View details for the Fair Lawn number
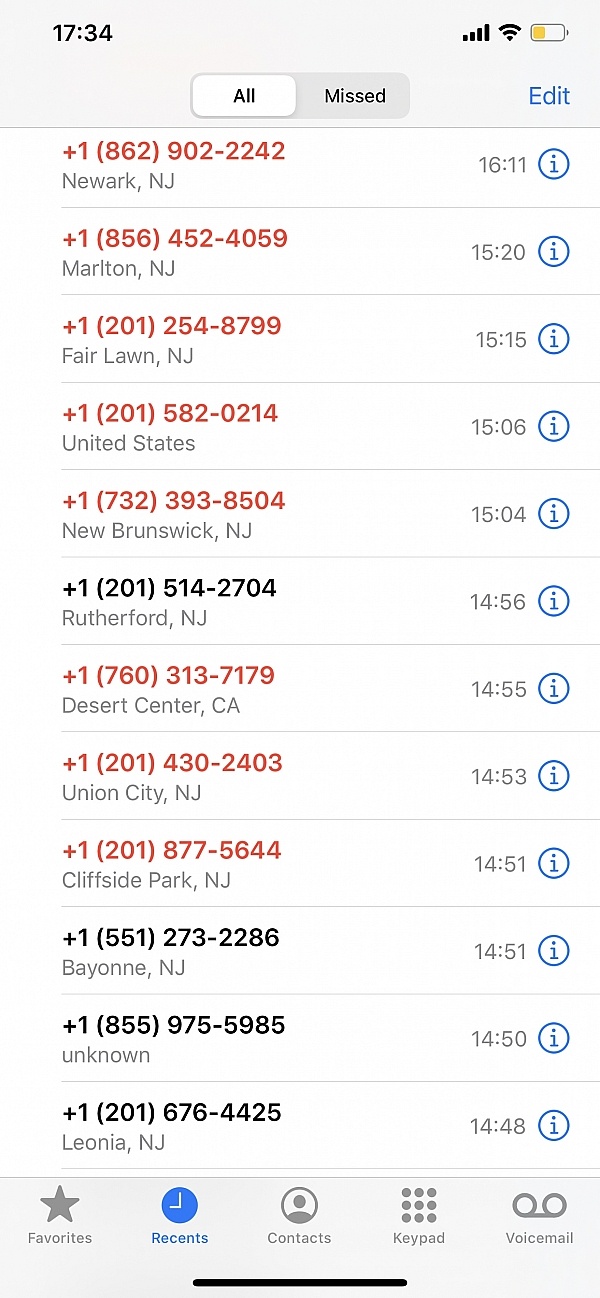Screen dimensions: 600x1298 (554, 339)
